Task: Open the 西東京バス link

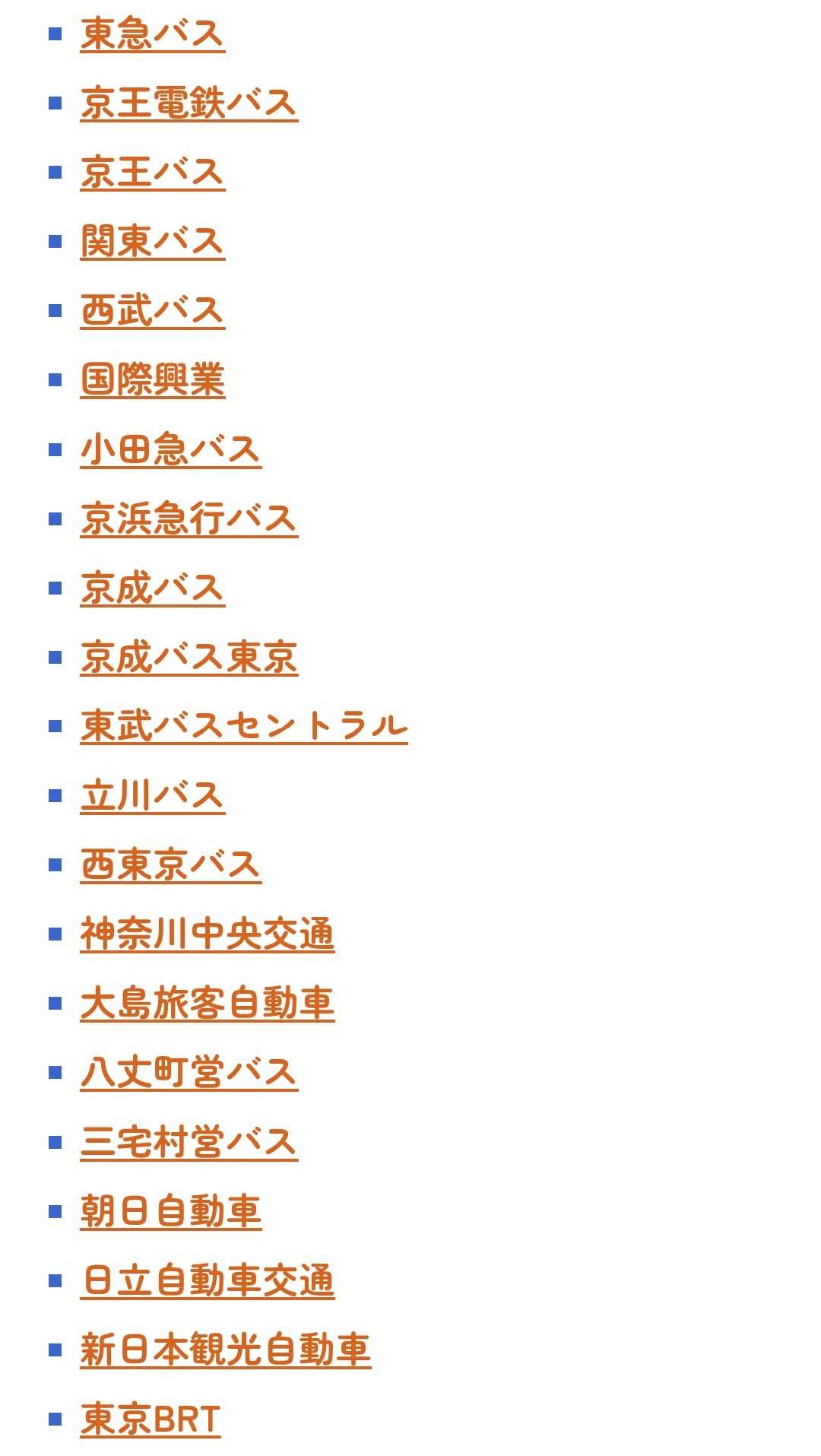Action: pos(170,865)
